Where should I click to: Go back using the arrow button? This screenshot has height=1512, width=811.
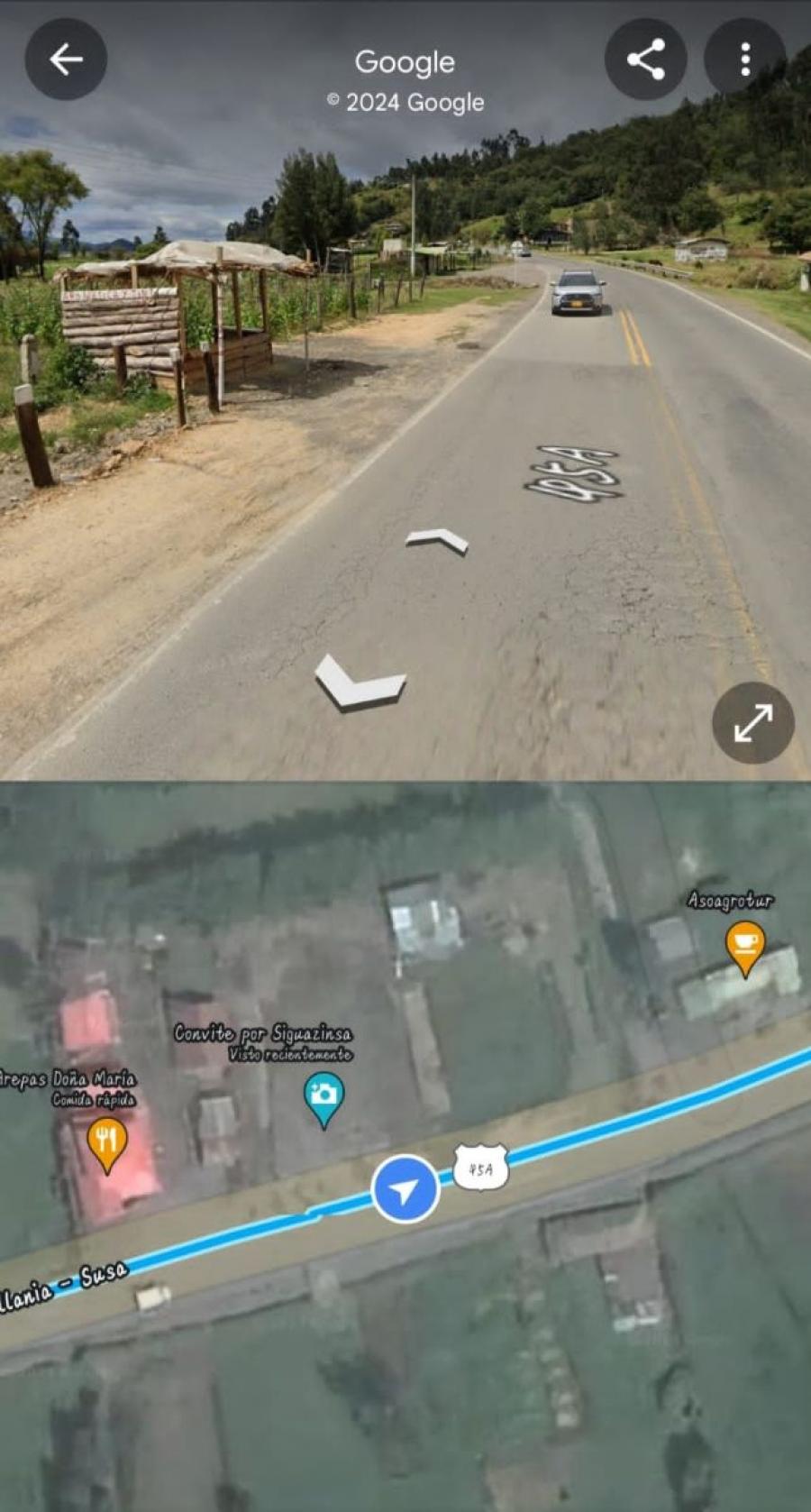[x=66, y=60]
